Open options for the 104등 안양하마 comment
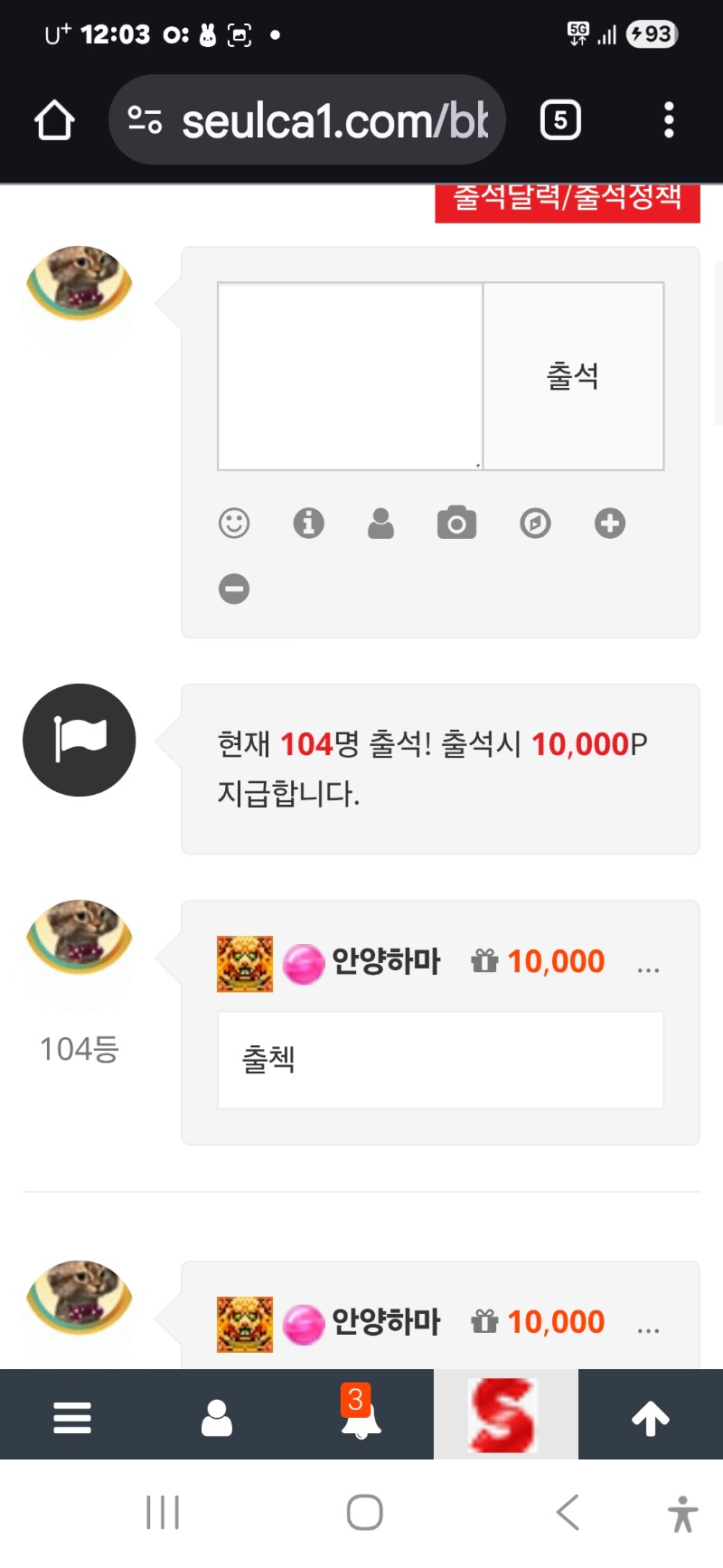Viewport: 723px width, 1568px height. (x=648, y=968)
